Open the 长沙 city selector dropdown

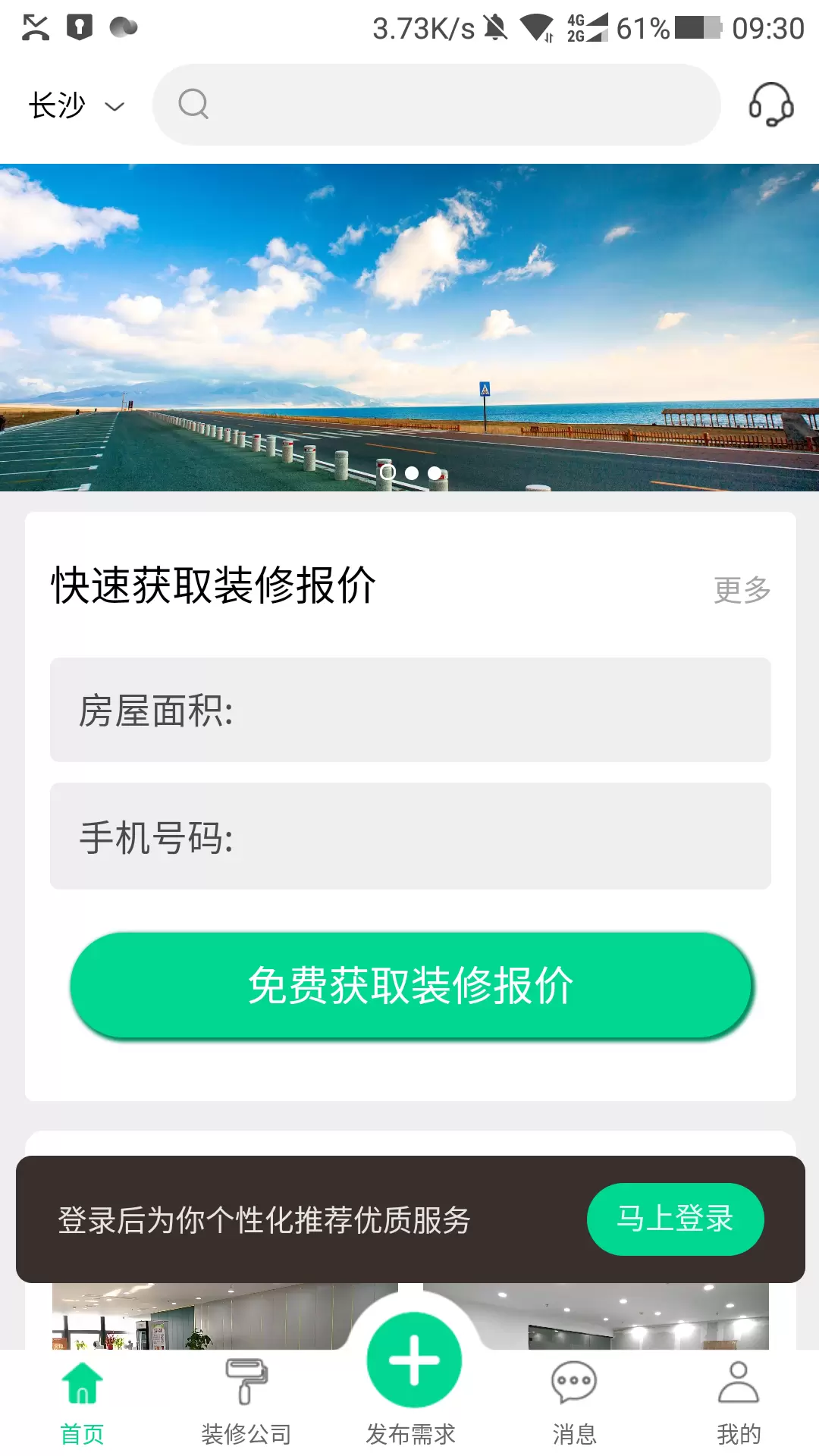(x=76, y=105)
